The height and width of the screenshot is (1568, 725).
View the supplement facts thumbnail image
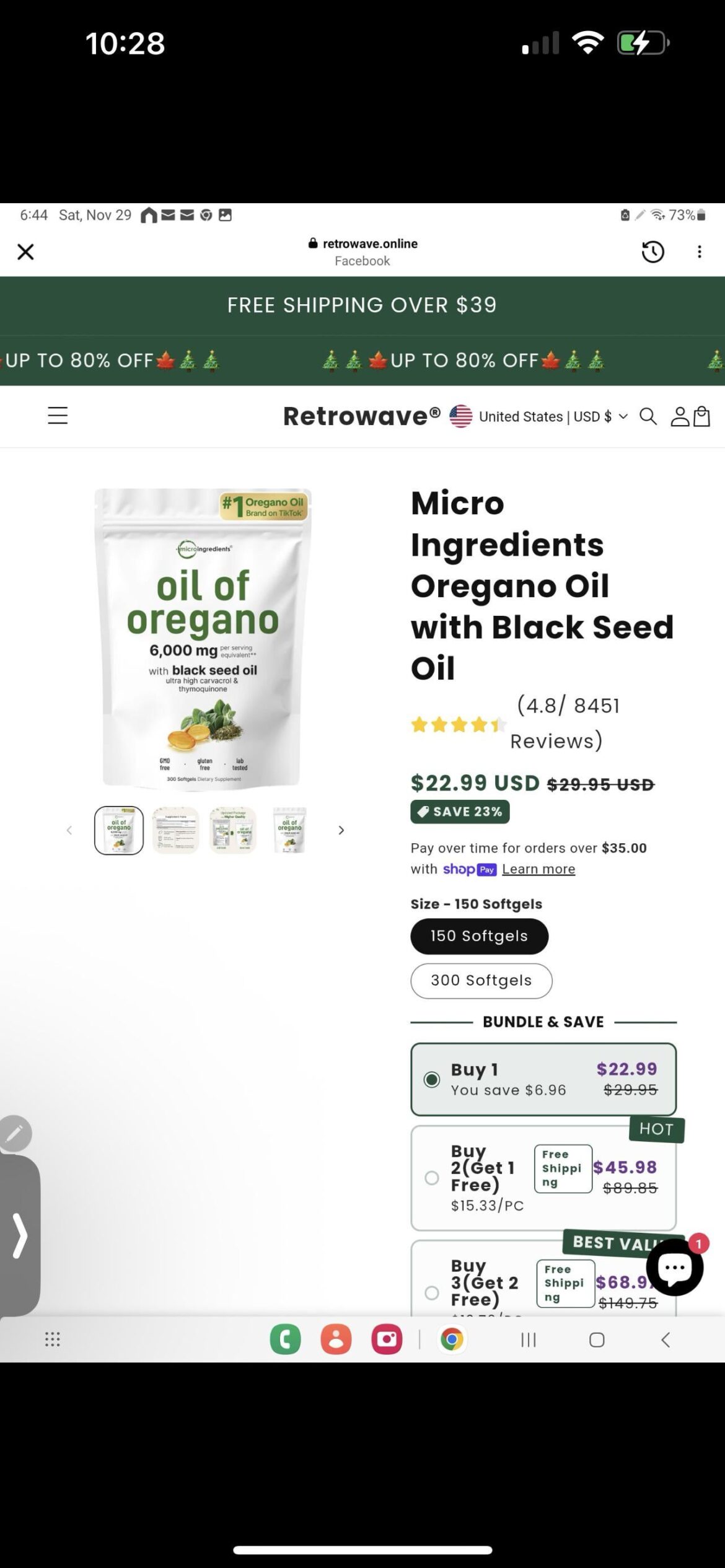point(176,830)
